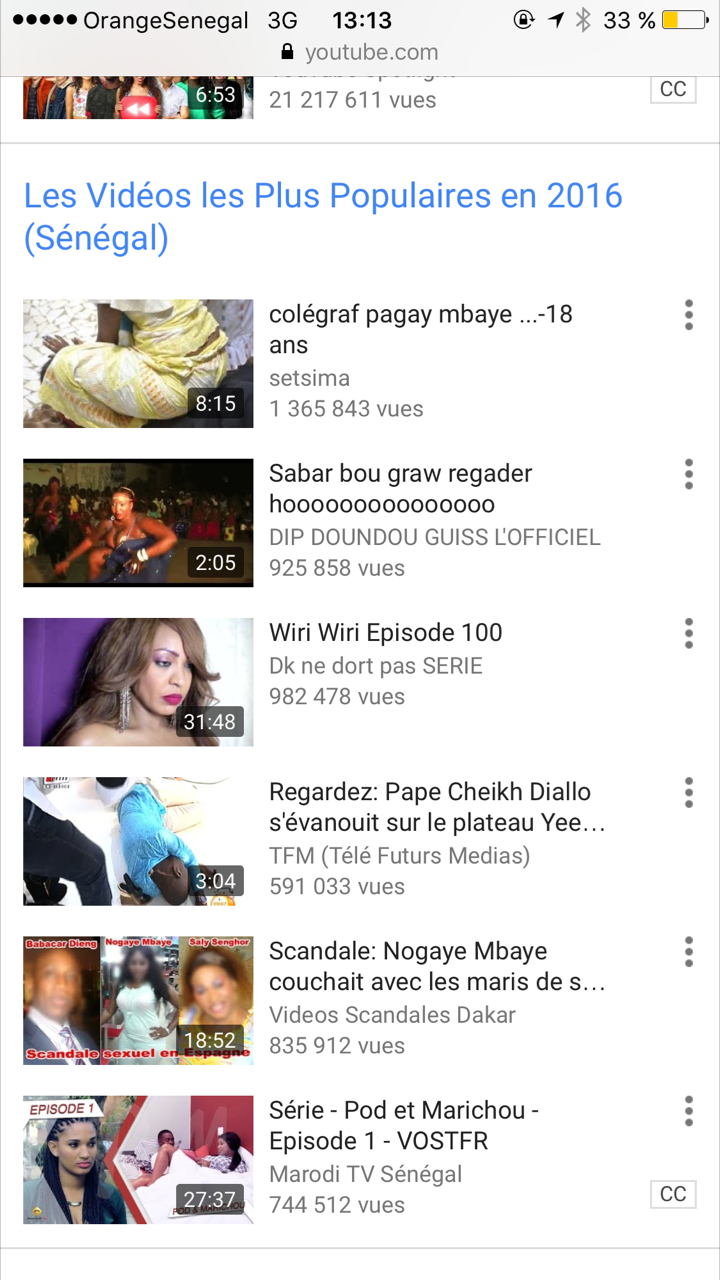Image resolution: width=720 pixels, height=1280 pixels.
Task: Open video colégraf pagay mbaye
Action: tap(138, 363)
